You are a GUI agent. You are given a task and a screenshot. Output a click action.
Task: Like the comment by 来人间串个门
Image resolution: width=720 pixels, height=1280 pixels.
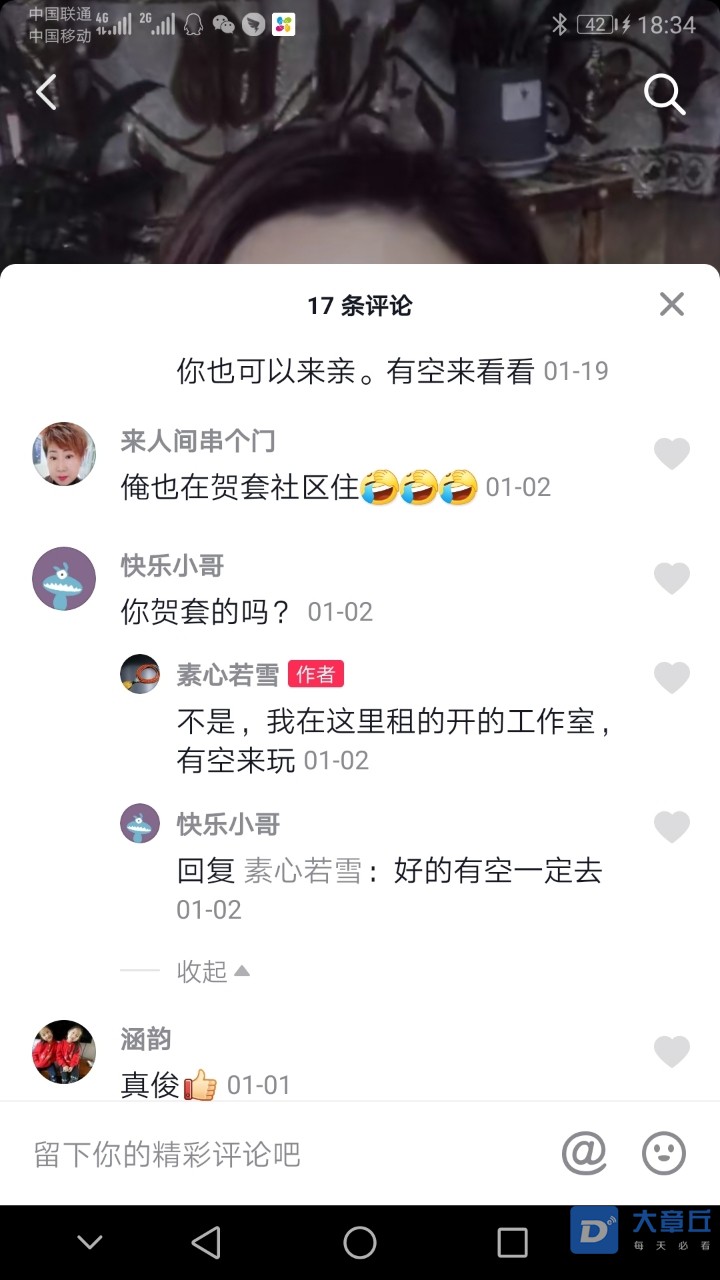pos(671,454)
